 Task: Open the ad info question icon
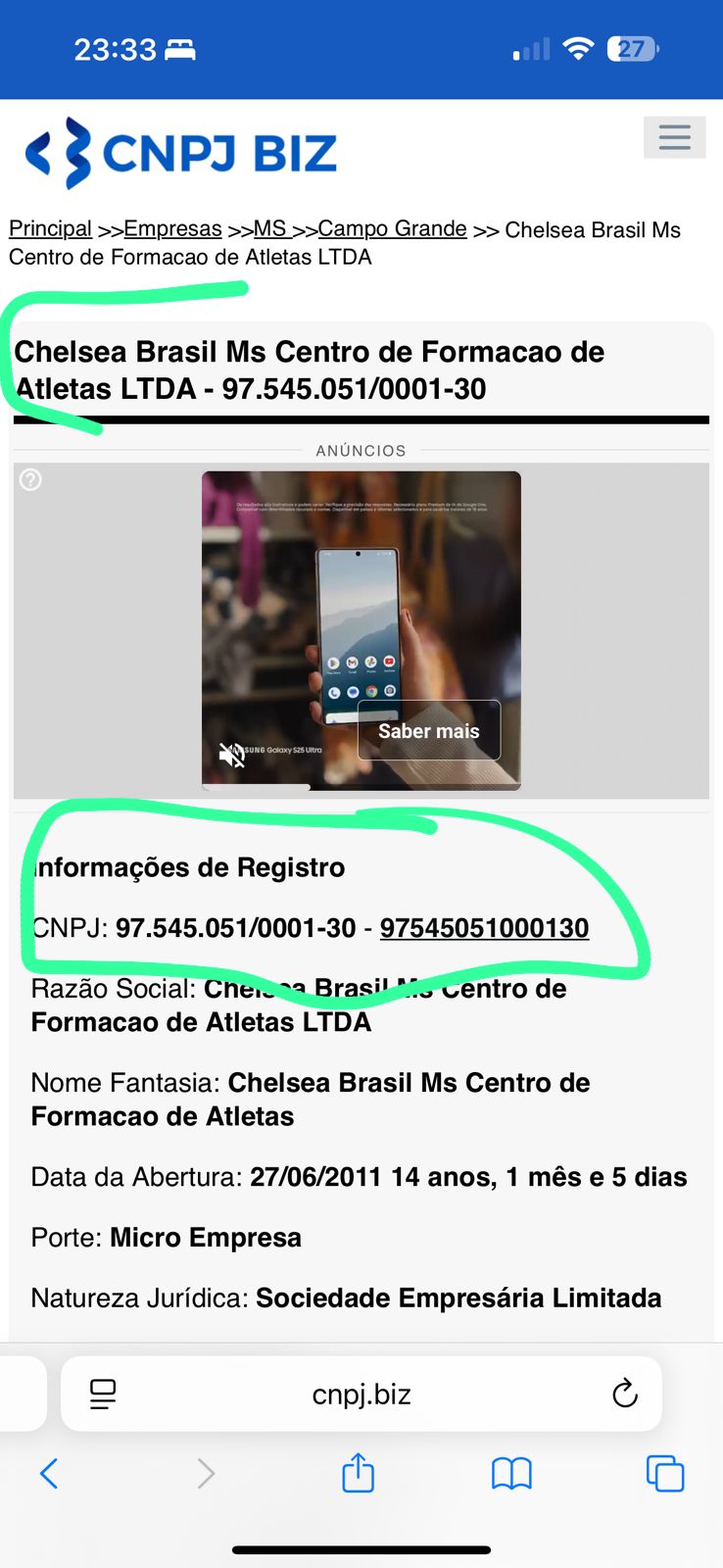click(31, 480)
